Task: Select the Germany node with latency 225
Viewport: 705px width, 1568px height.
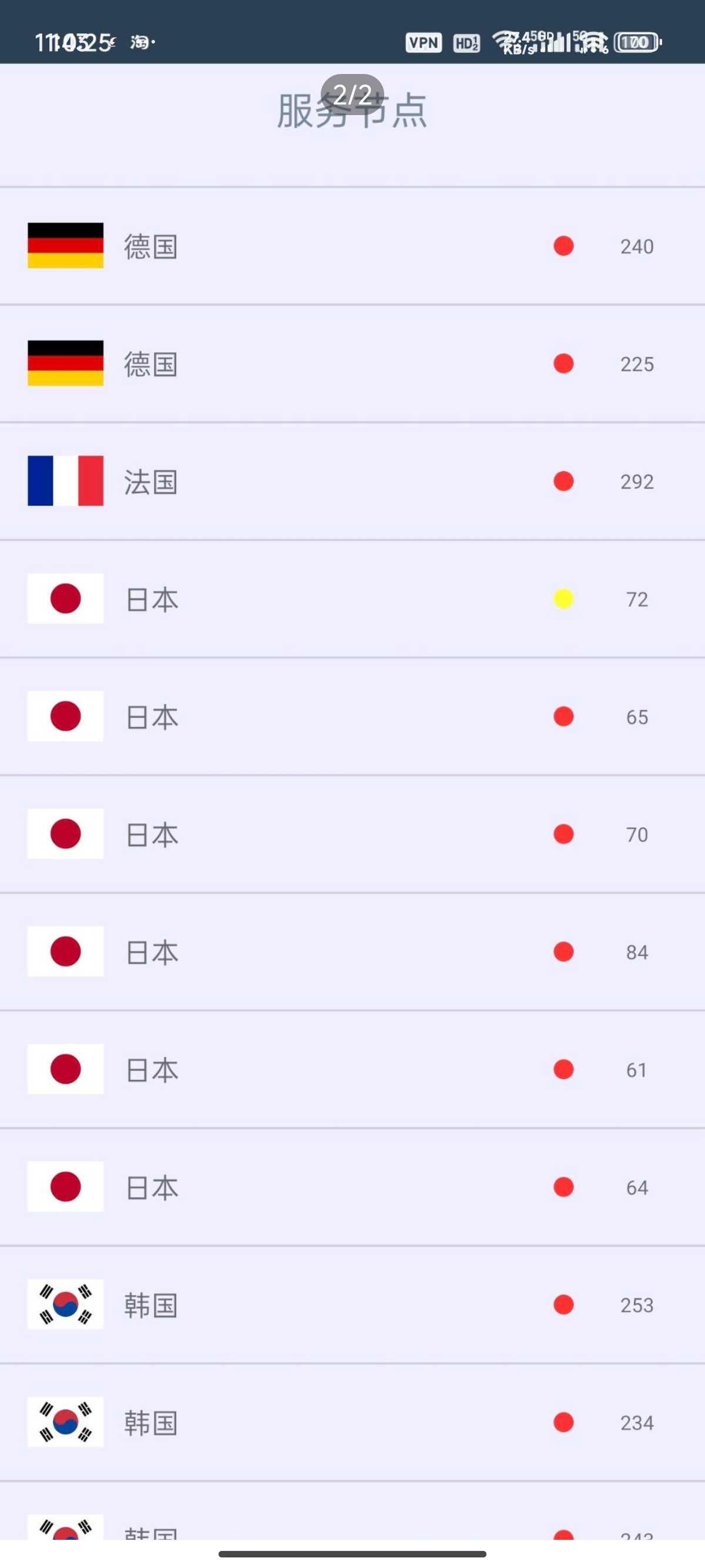Action: pyautogui.click(x=352, y=364)
